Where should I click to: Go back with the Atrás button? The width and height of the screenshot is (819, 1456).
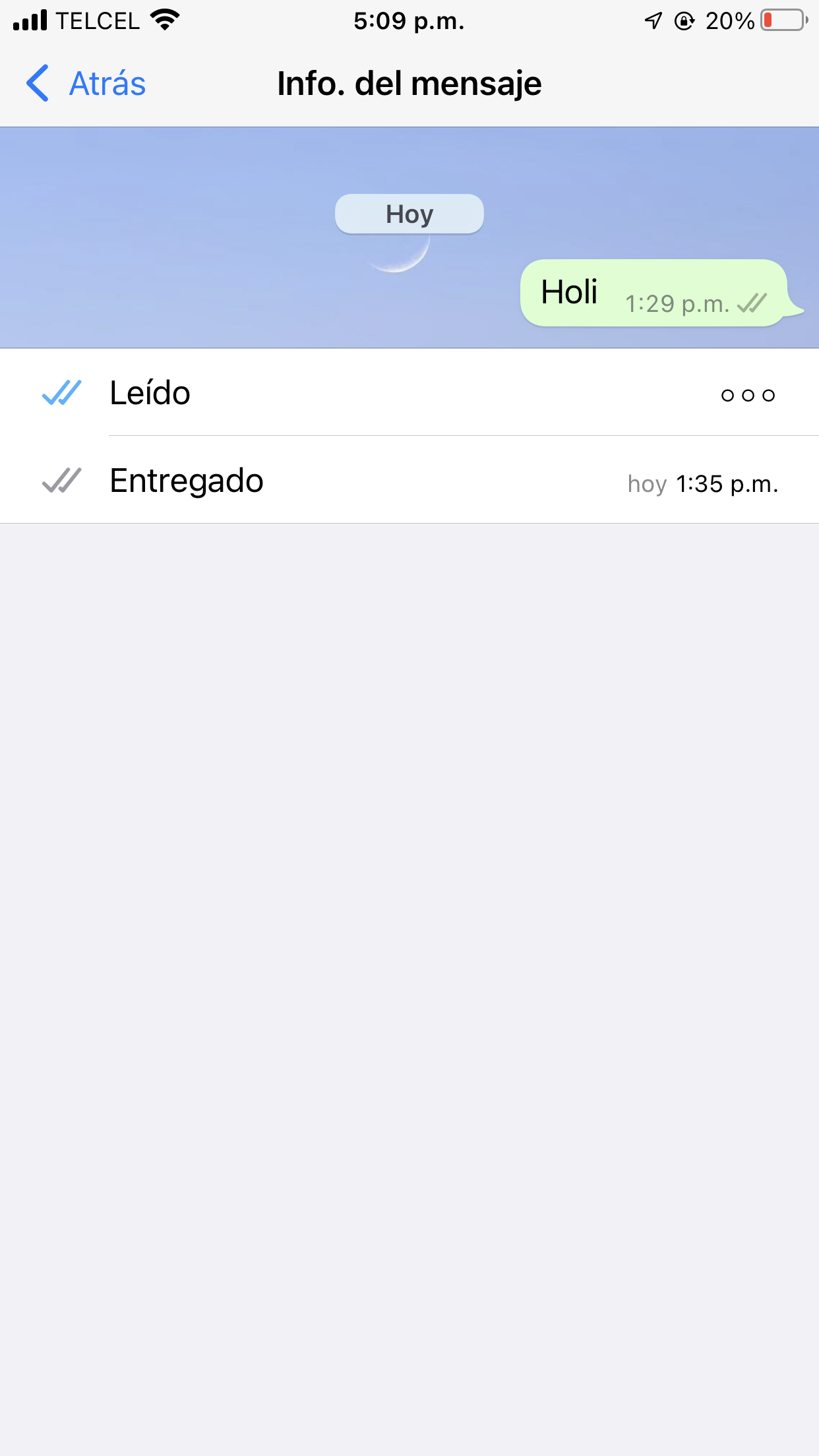pos(86,84)
